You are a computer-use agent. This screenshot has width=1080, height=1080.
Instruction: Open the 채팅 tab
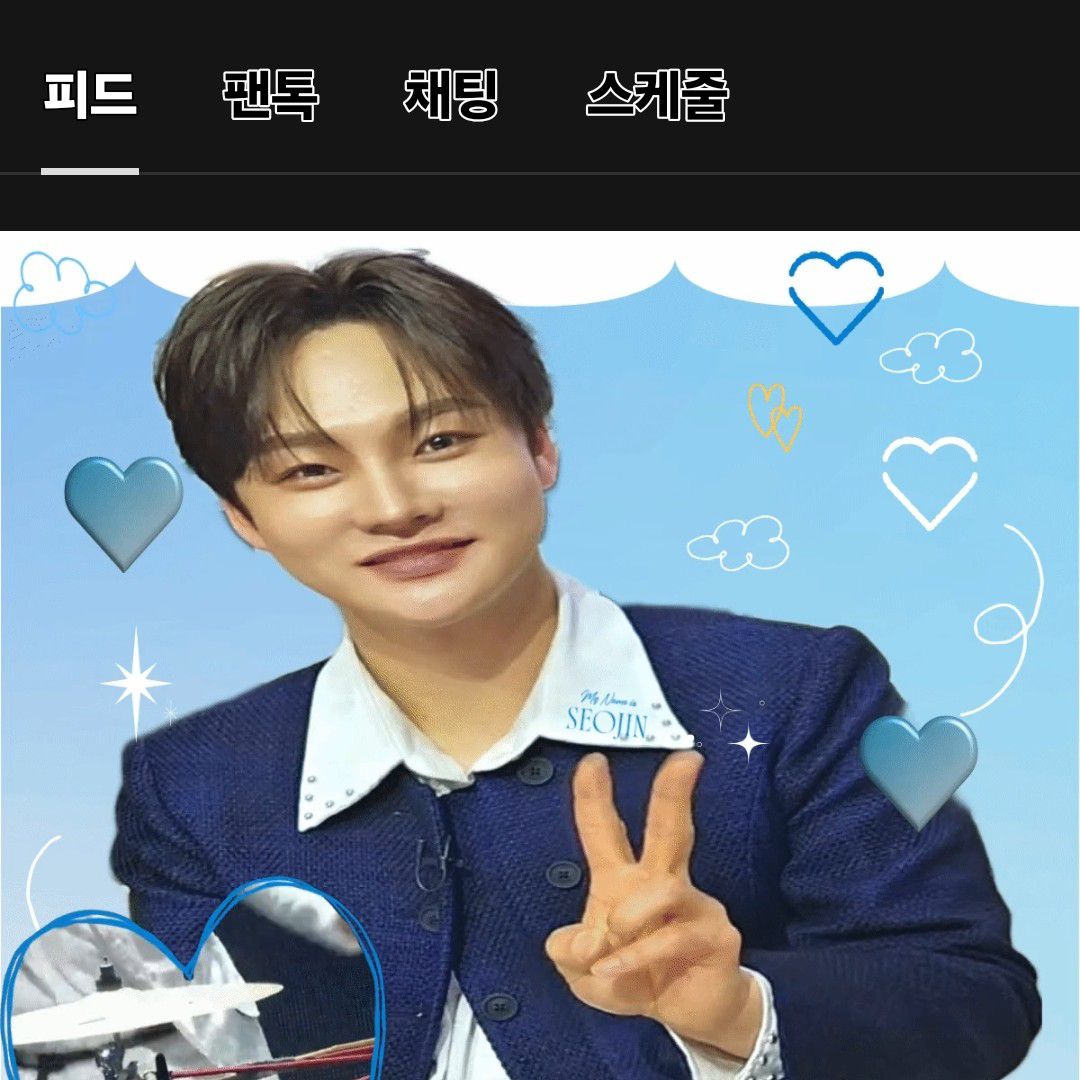451,96
